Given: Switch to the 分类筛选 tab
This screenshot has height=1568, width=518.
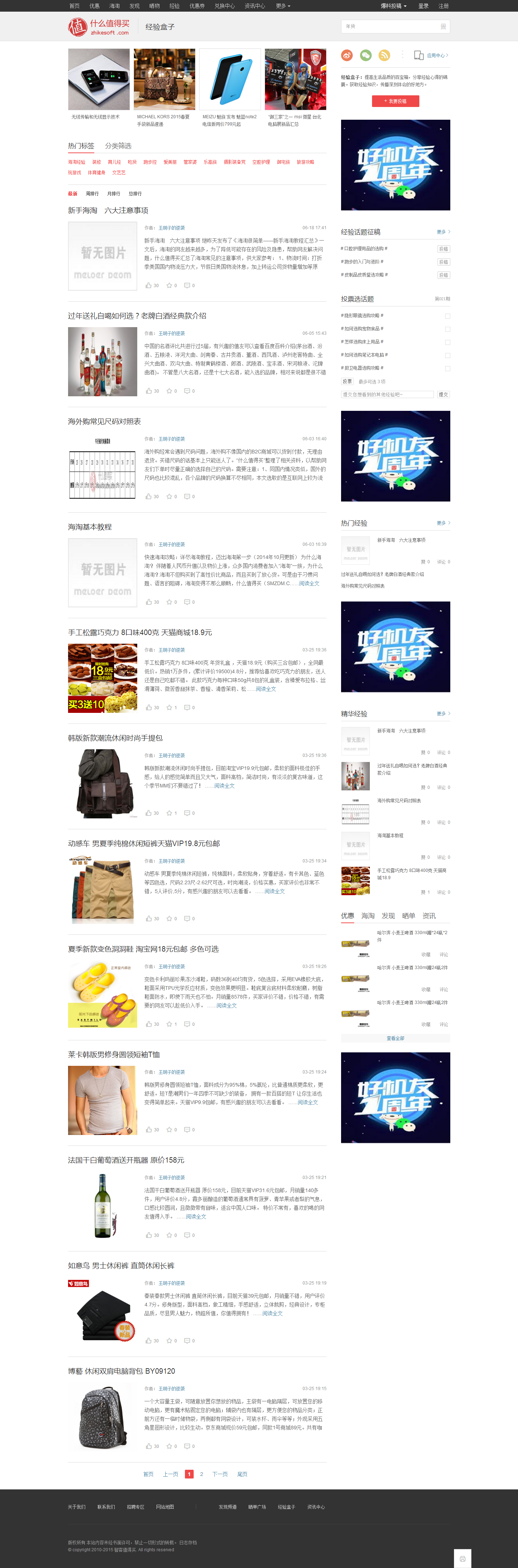Looking at the screenshot, I should [x=118, y=146].
